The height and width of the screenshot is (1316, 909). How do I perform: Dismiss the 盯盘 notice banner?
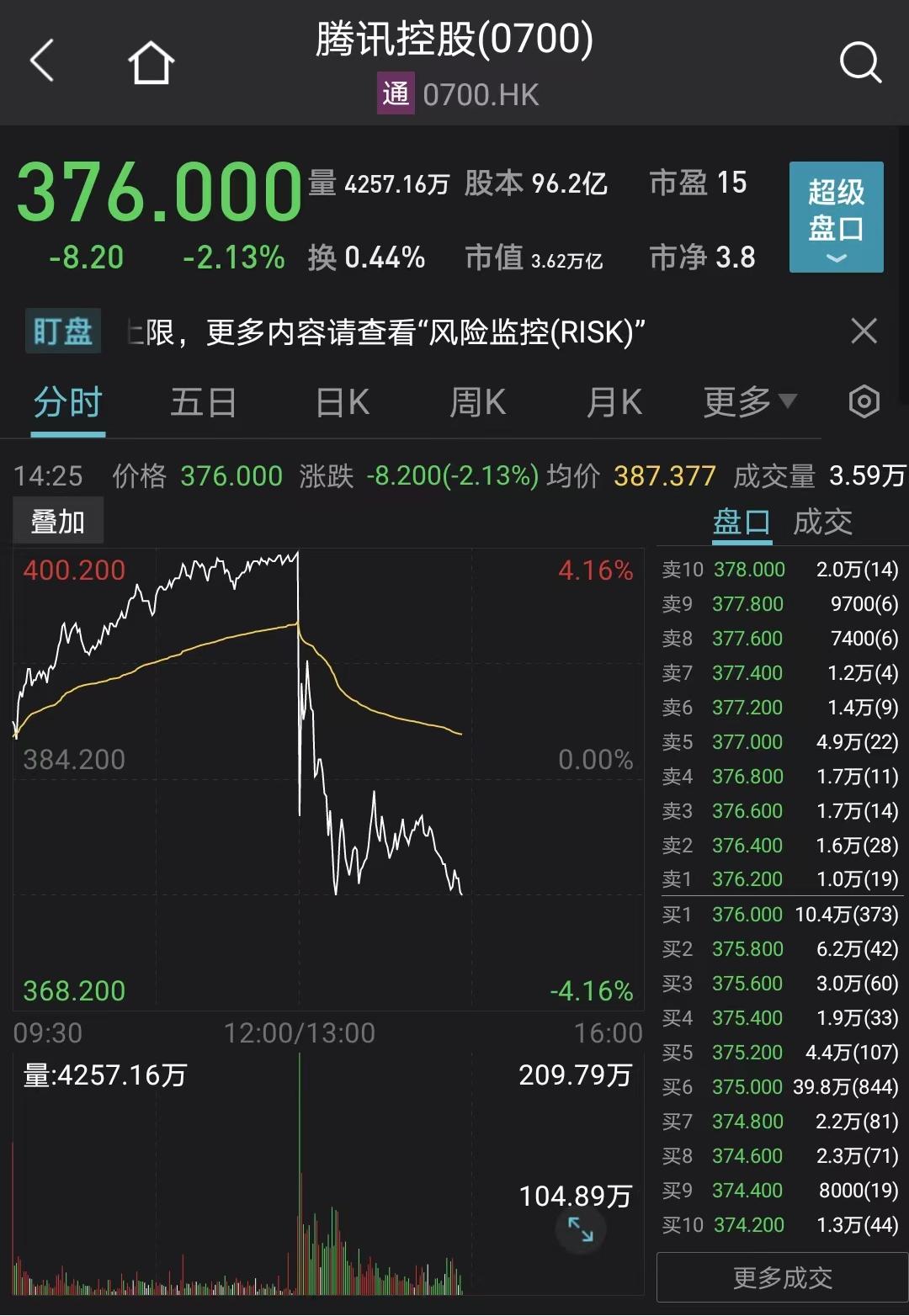tap(864, 331)
